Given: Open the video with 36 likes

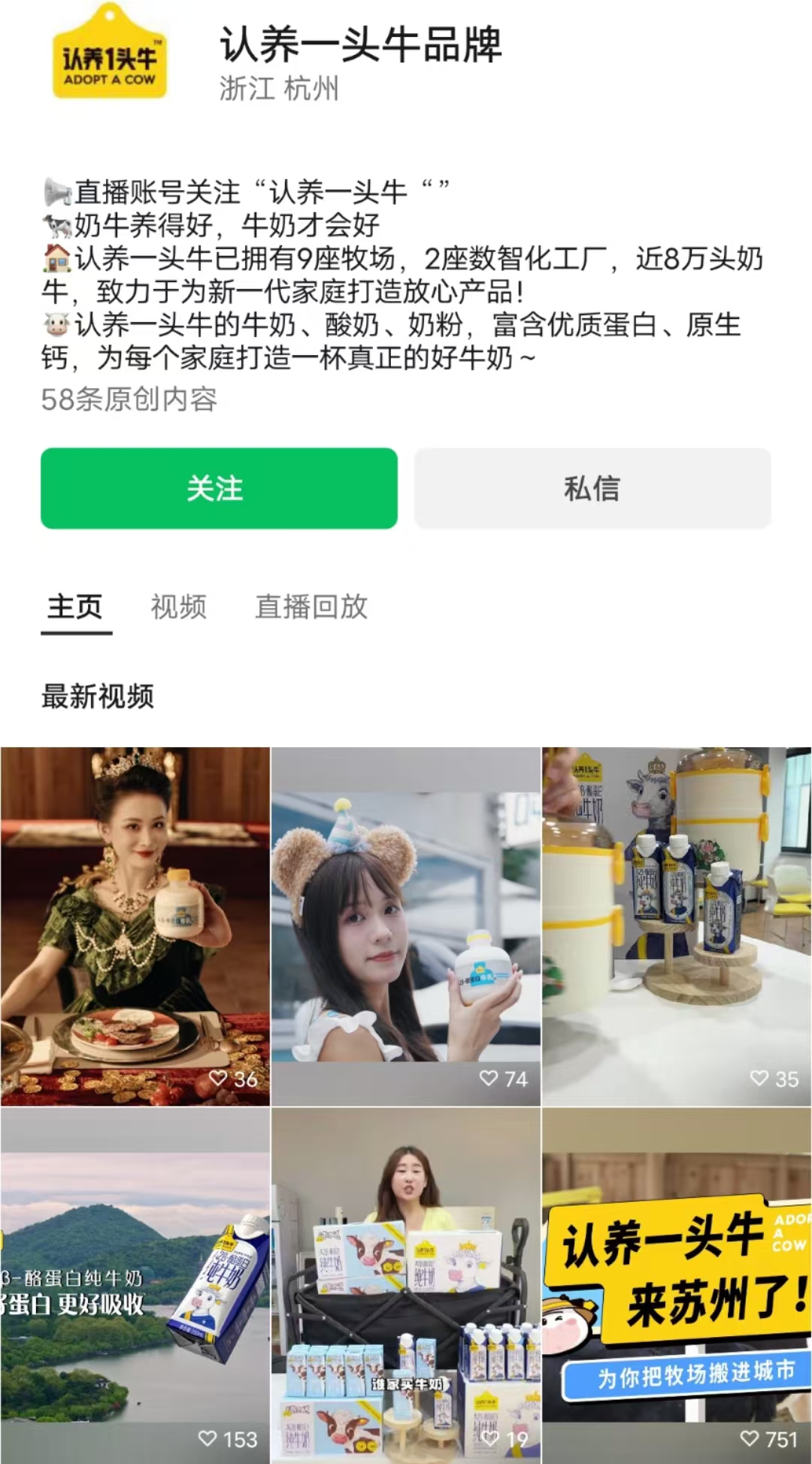Looking at the screenshot, I should coord(135,925).
